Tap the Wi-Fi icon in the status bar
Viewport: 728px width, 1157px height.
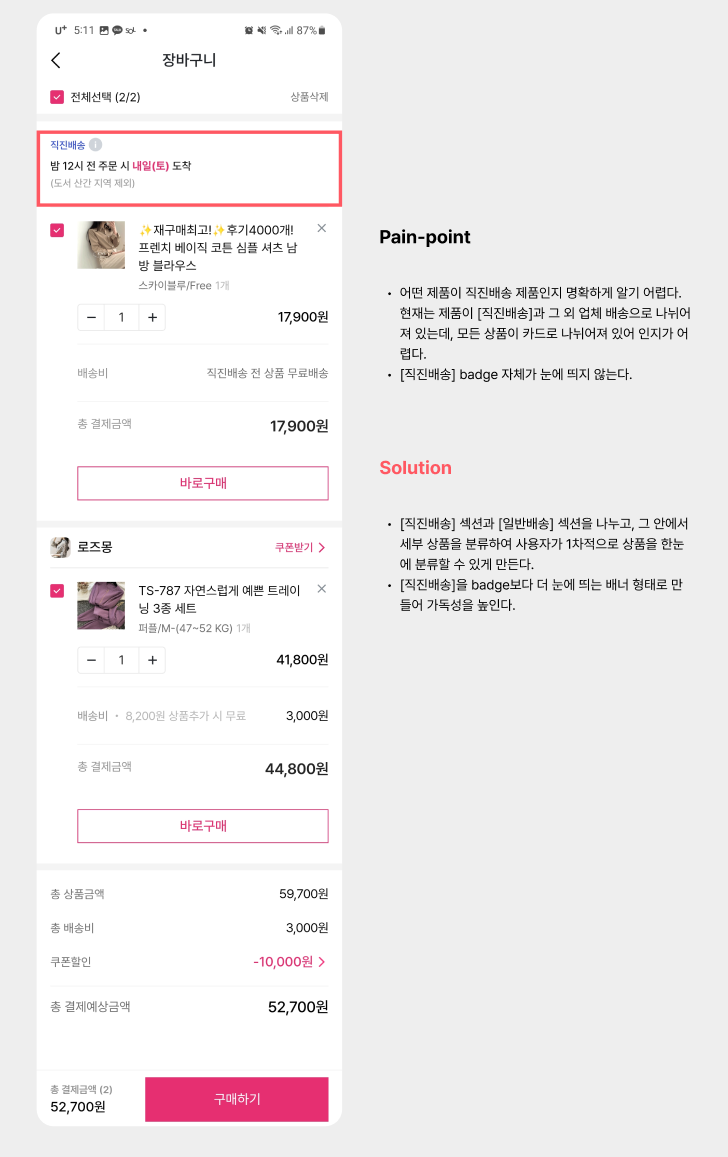tap(275, 31)
